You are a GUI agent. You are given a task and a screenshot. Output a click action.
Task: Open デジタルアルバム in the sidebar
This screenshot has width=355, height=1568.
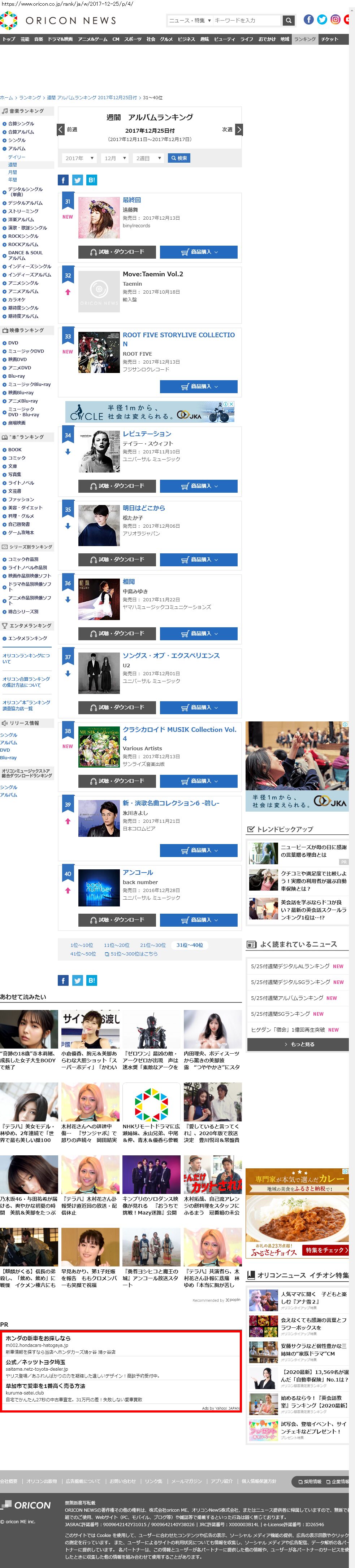coord(25,203)
